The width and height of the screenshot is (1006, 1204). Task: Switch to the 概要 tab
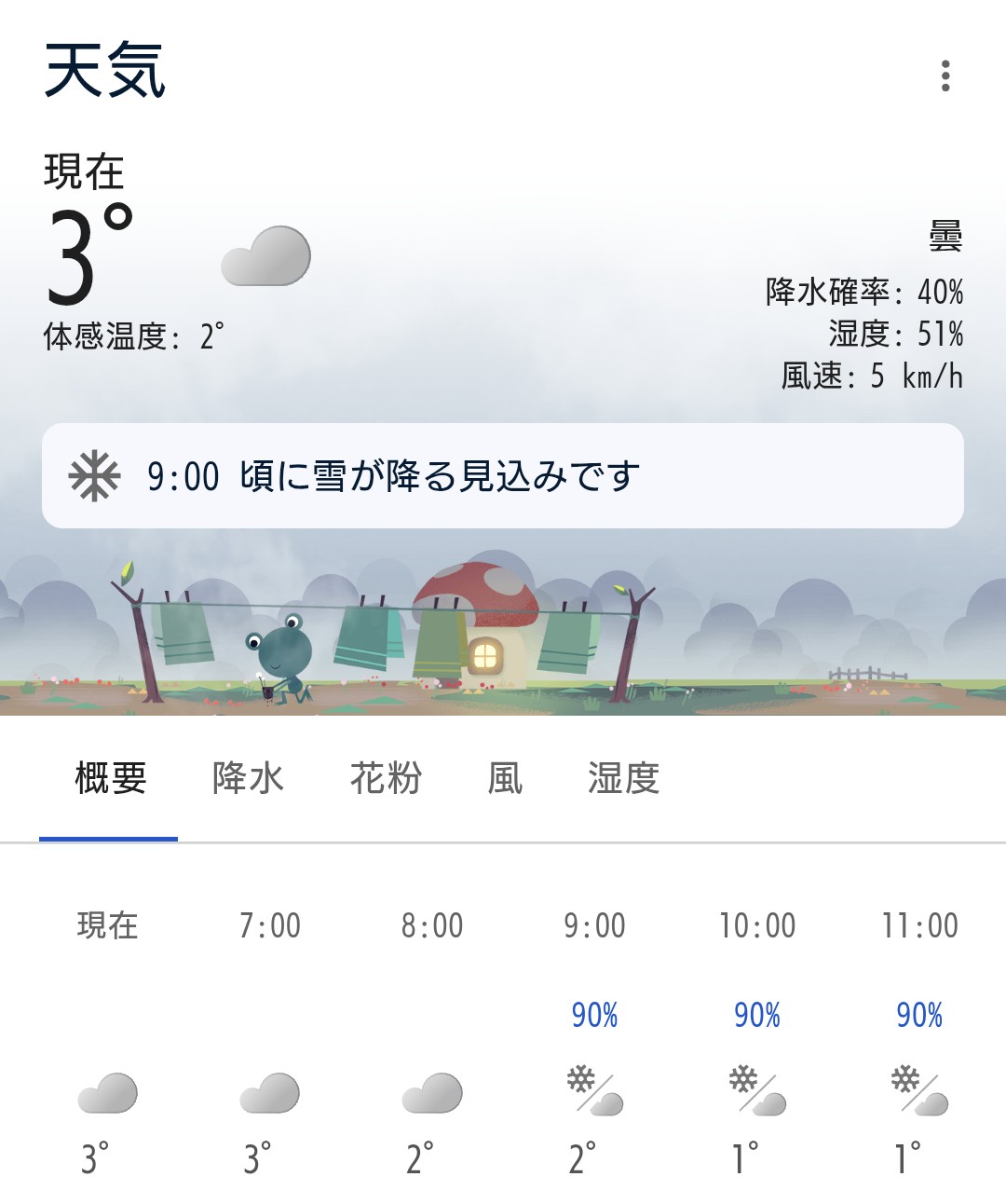click(x=110, y=778)
